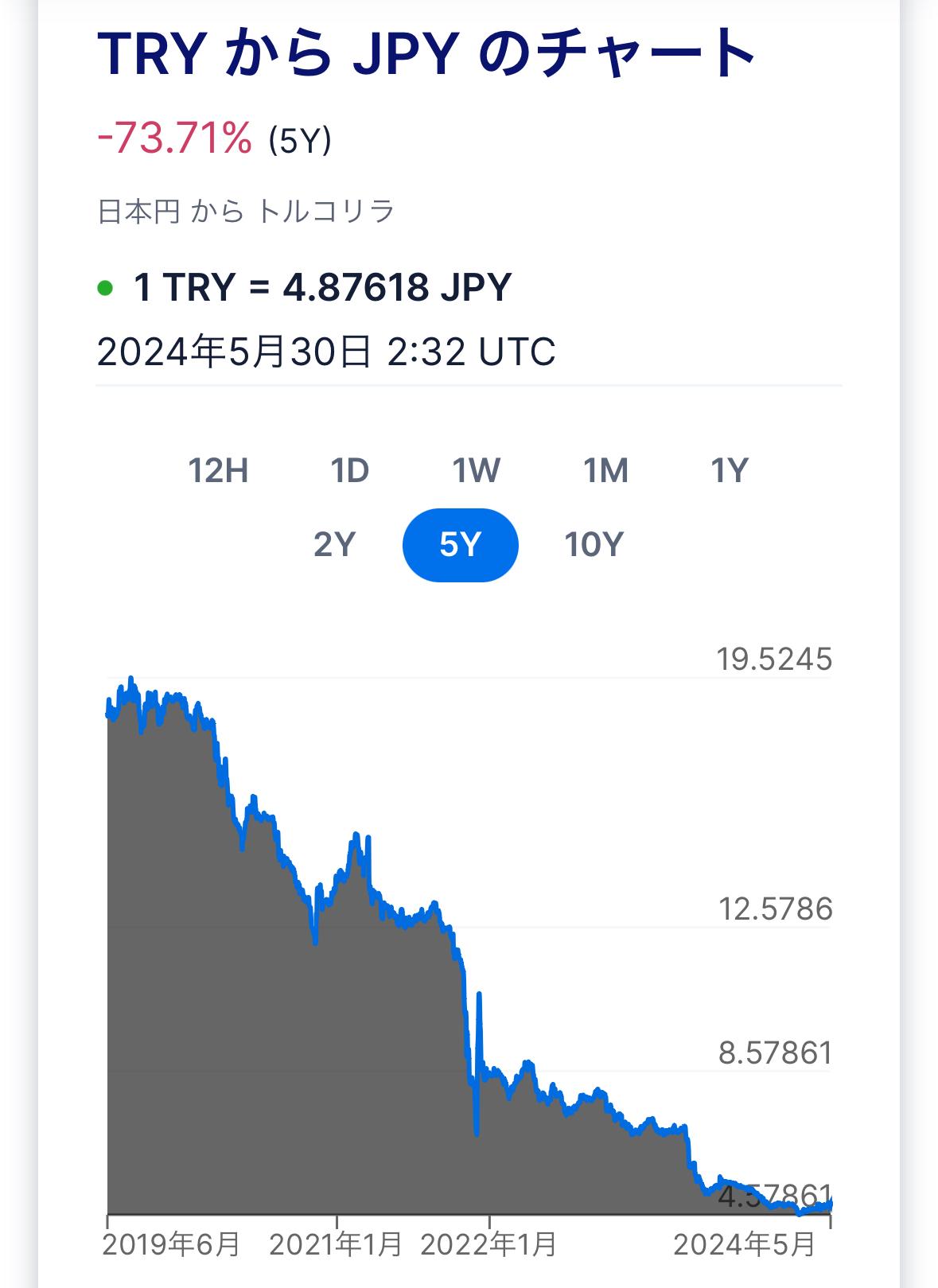View the 1Y chart range
This screenshot has height=1288, width=938.
729,471
